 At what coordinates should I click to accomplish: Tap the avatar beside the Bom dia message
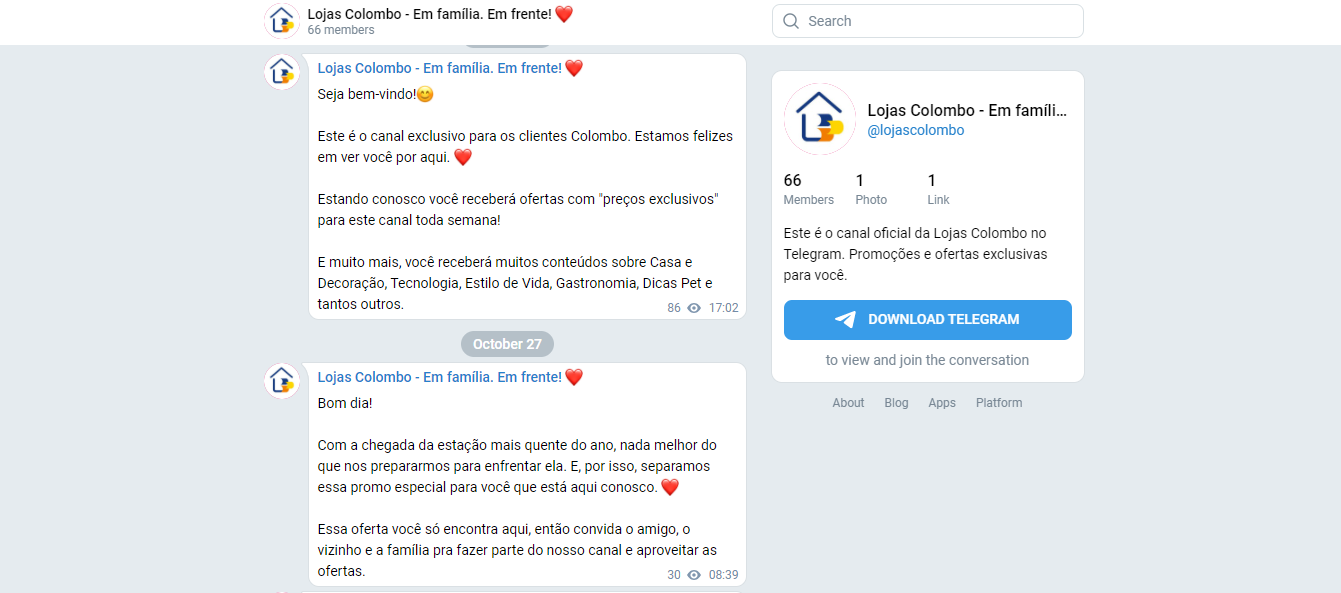(x=282, y=381)
